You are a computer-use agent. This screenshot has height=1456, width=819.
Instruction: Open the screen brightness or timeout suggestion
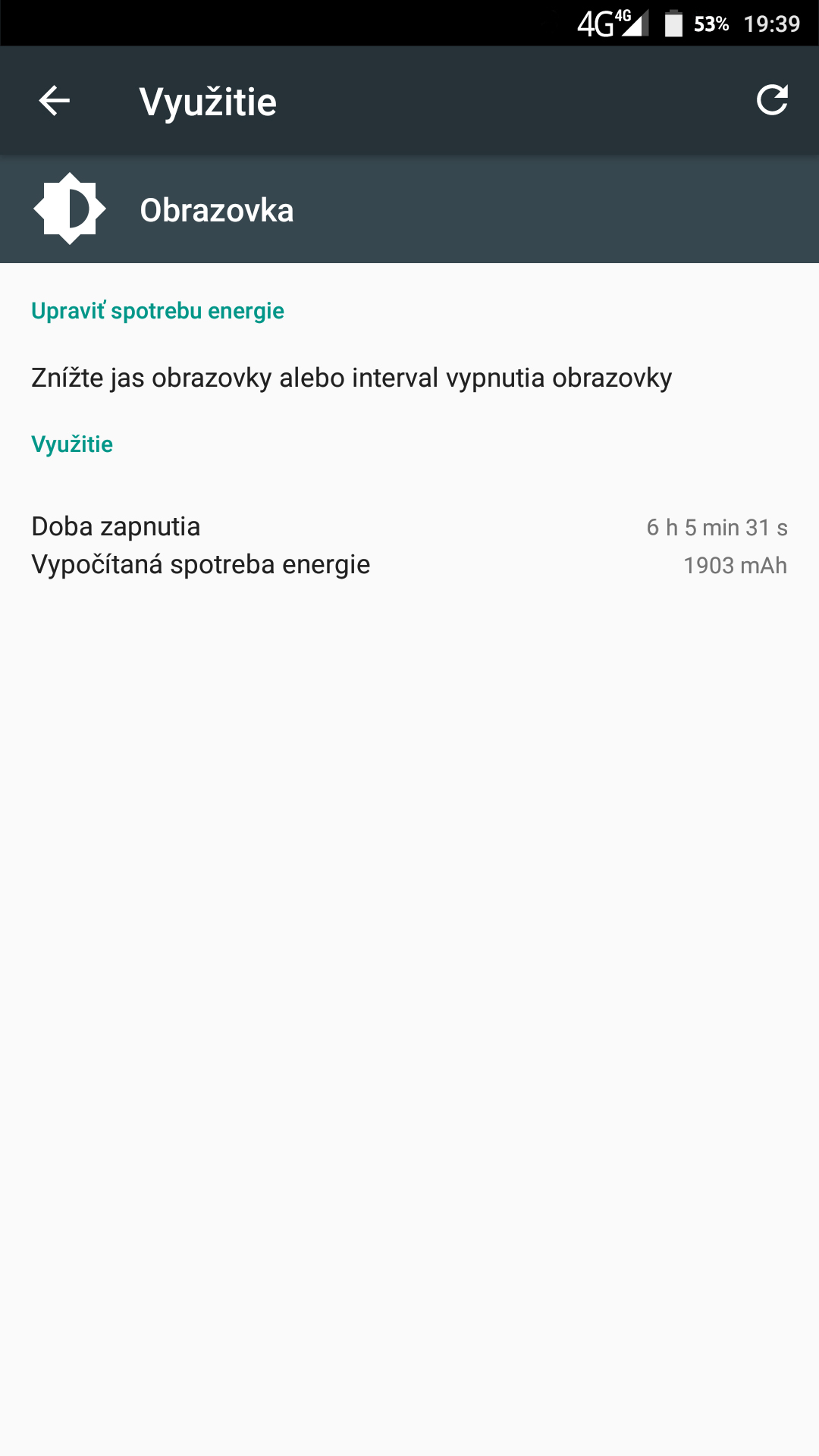(x=409, y=378)
